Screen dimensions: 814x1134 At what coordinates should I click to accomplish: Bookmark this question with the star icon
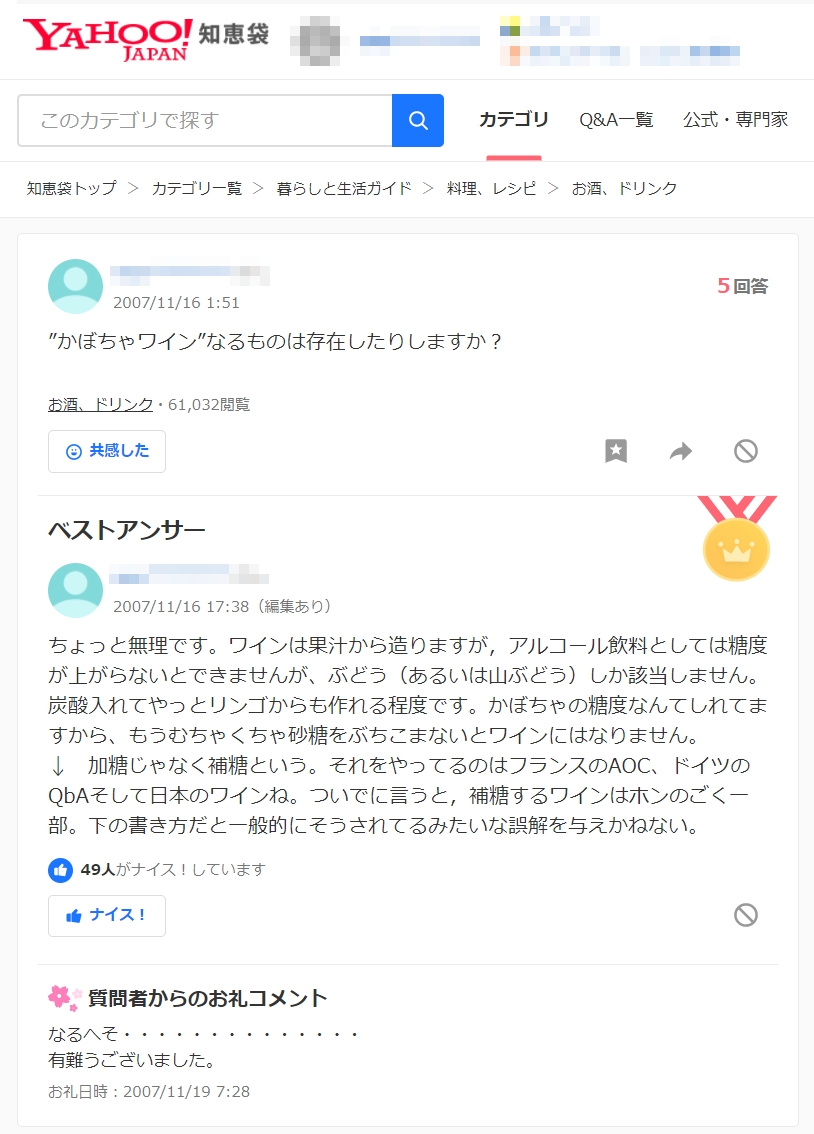(x=616, y=451)
